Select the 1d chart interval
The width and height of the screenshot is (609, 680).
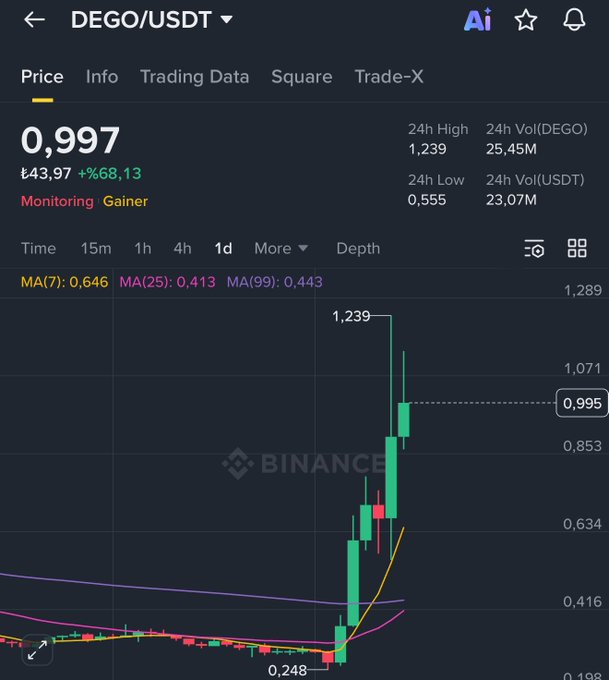[223, 248]
